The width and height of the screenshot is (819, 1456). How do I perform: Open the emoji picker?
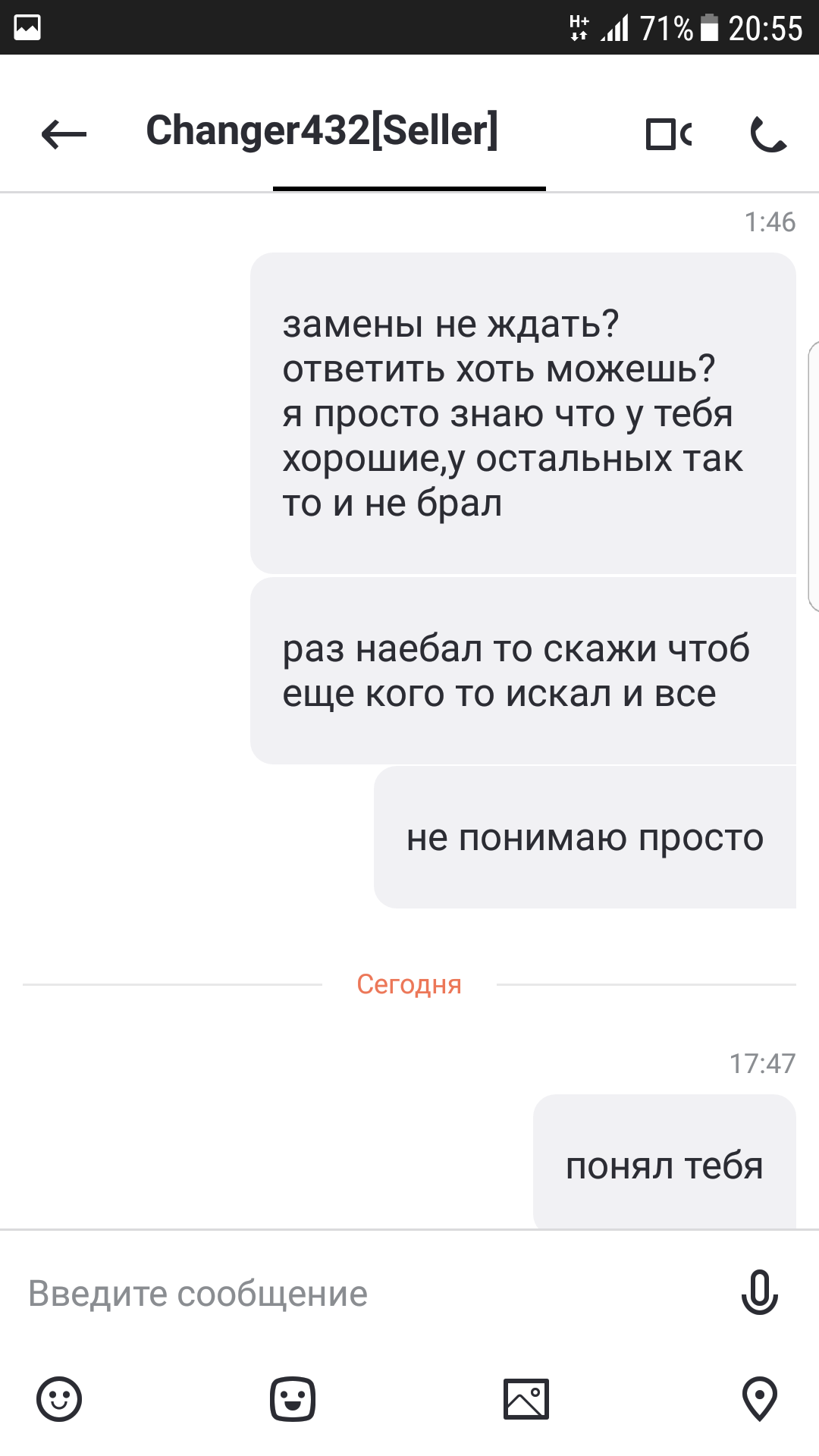[x=59, y=1399]
